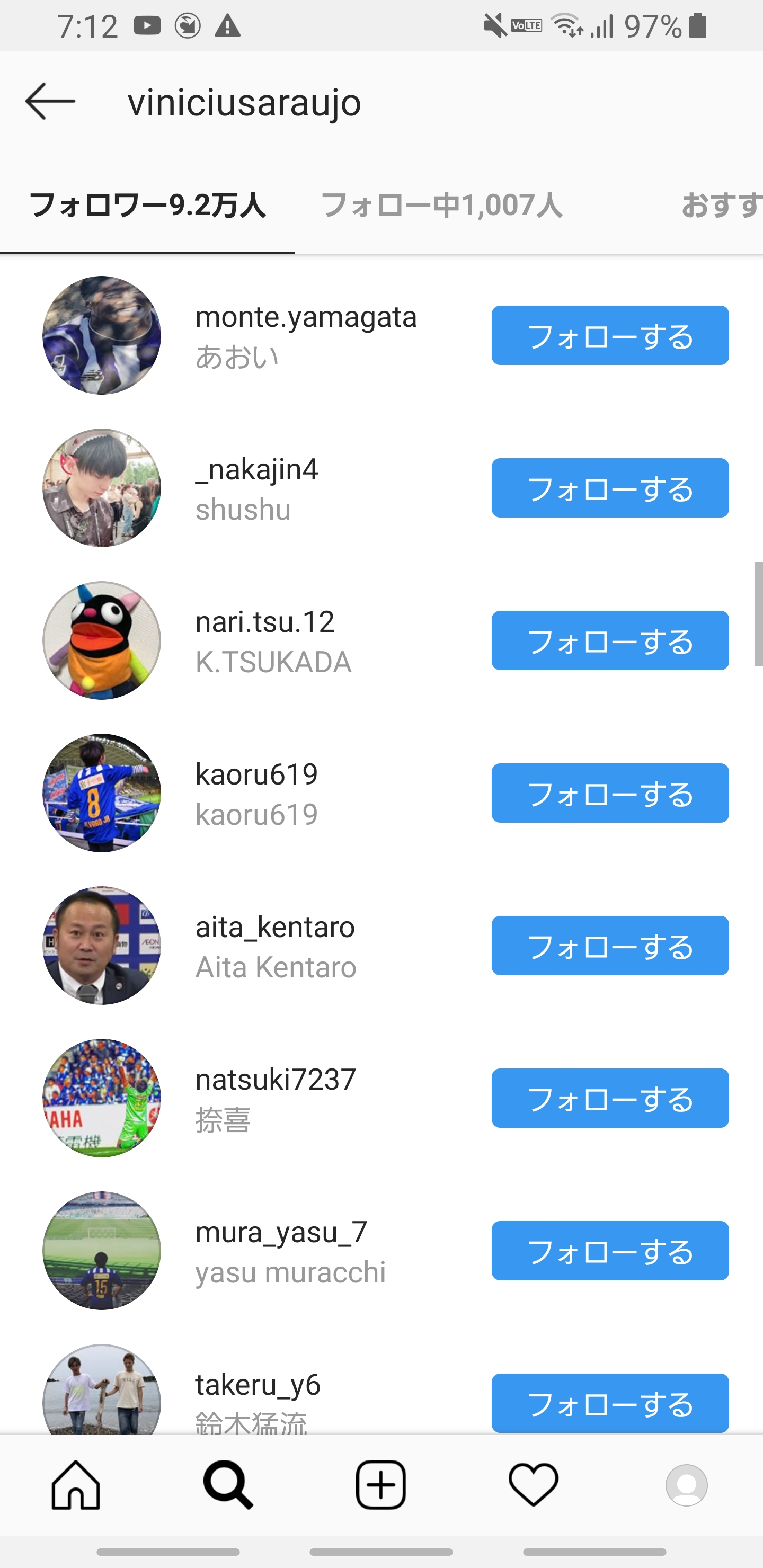This screenshot has height=1568, width=763.
Task: Go to the home feed
Action: 76,1485
